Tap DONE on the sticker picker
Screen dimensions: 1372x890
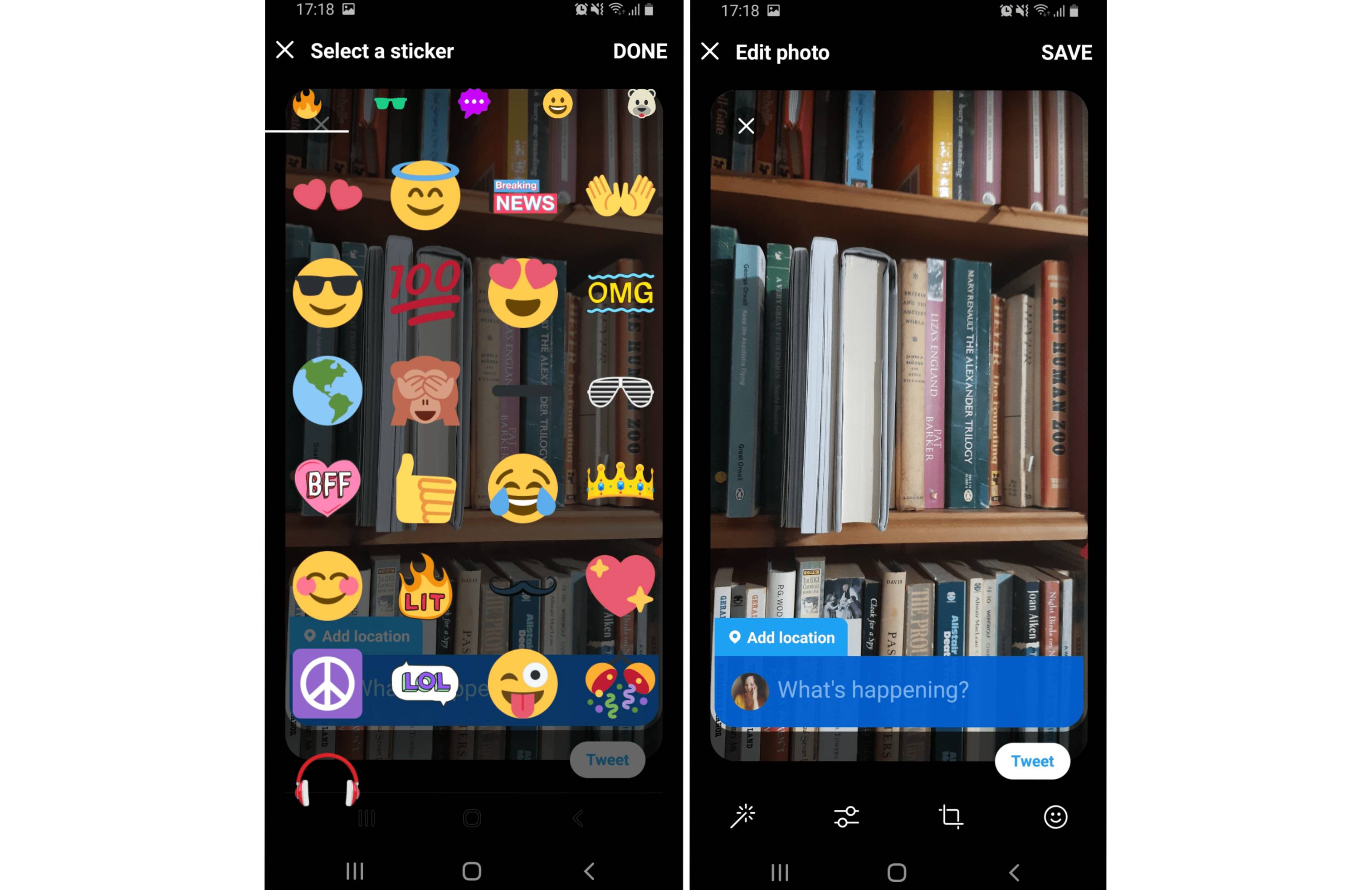pyautogui.click(x=640, y=51)
